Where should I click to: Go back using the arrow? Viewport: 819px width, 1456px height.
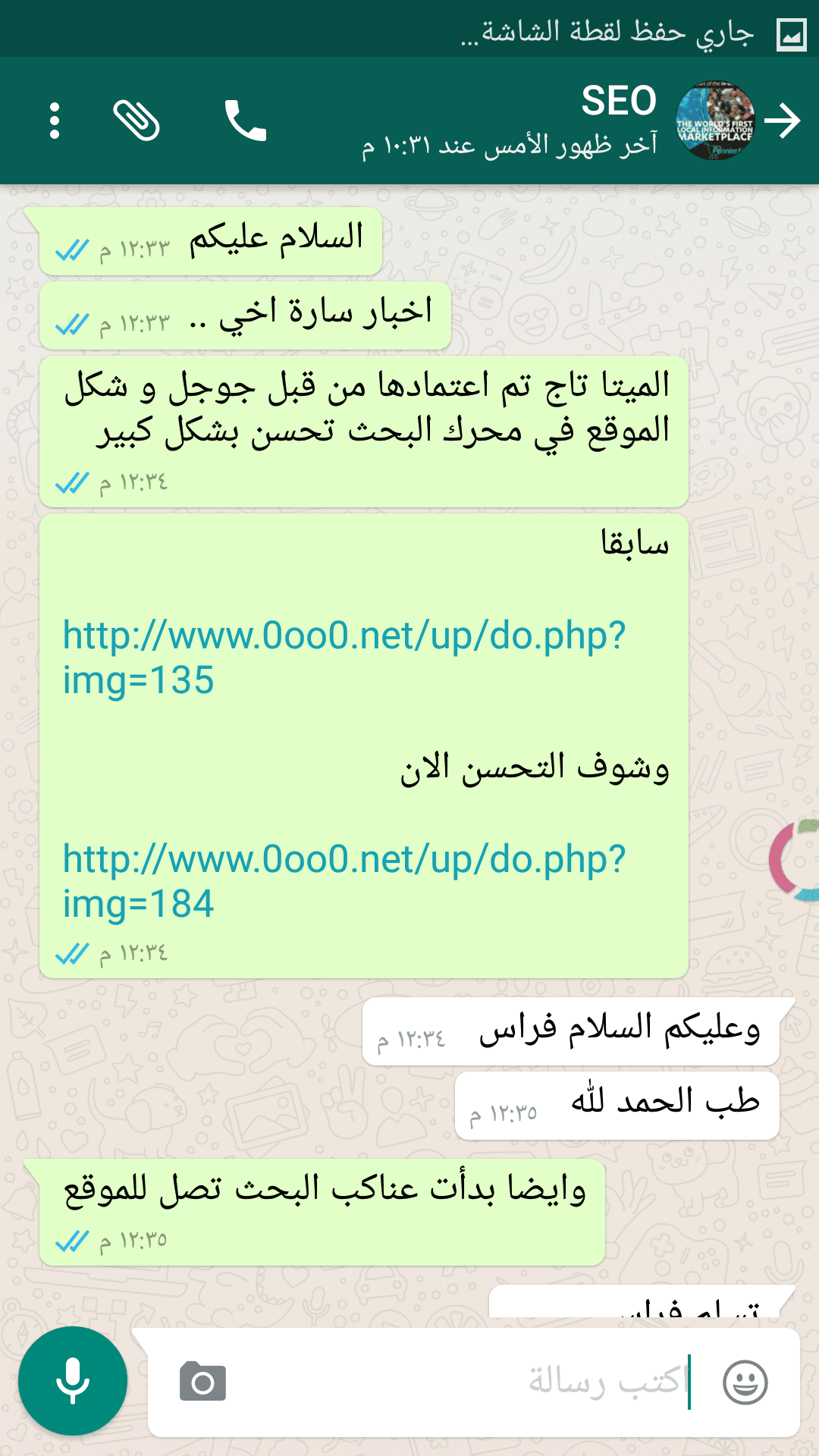tap(783, 121)
